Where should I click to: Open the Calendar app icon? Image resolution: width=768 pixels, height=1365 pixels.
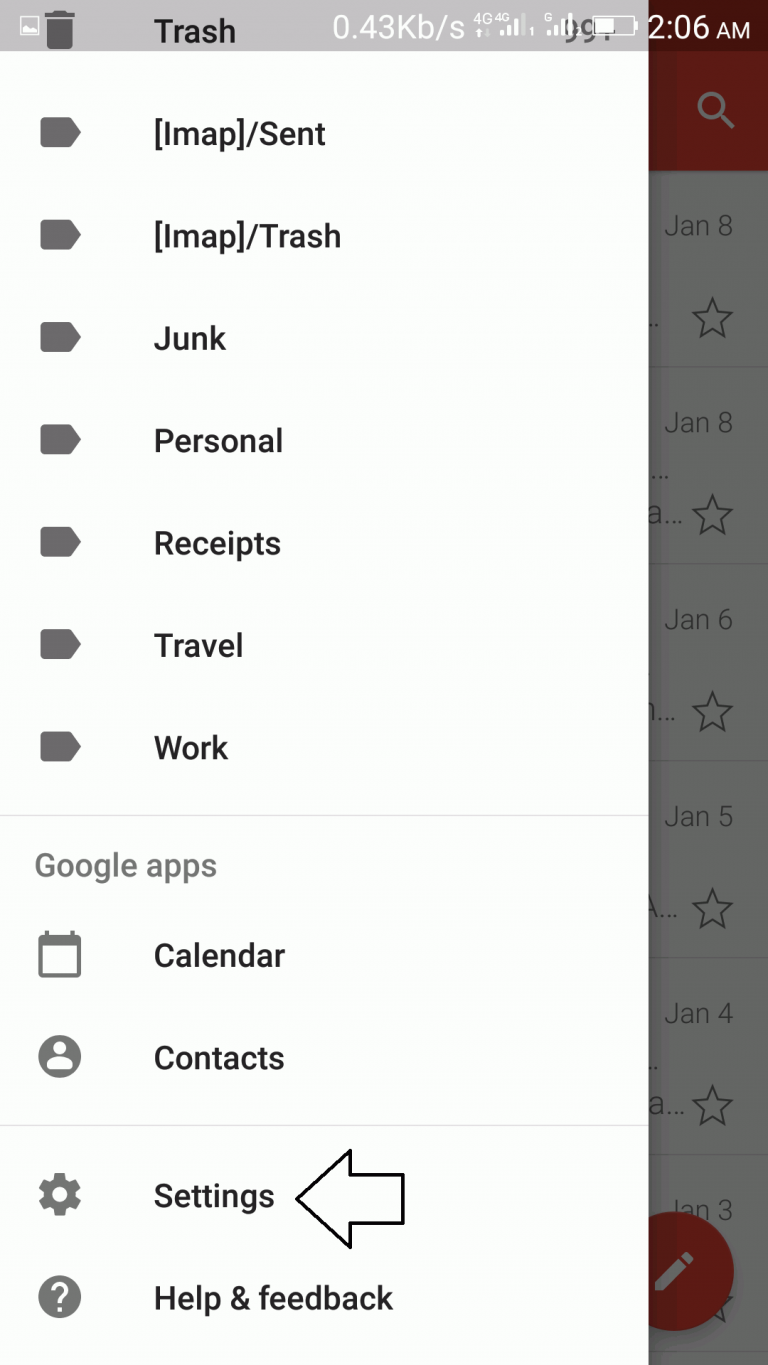click(x=59, y=954)
